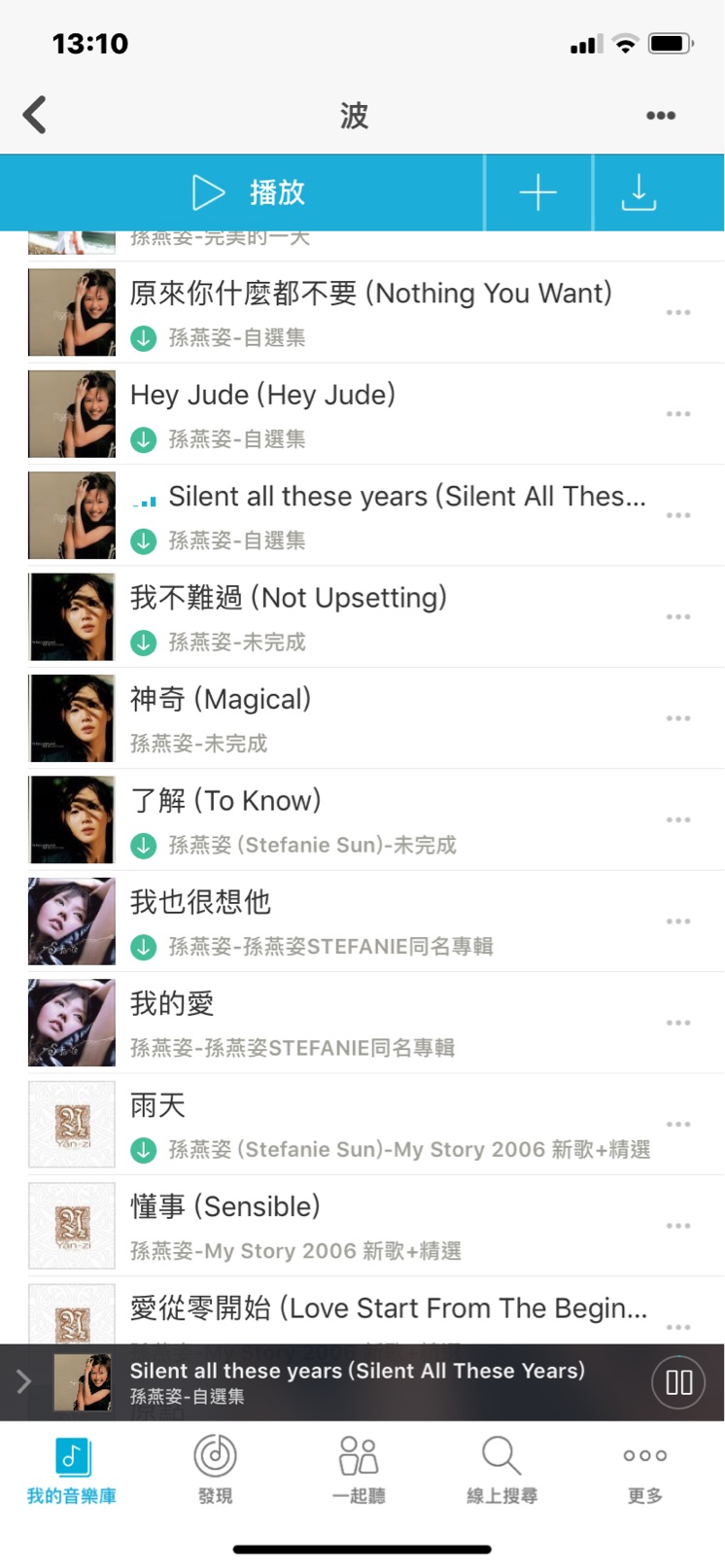Switch to the 發現 tab
Image resolution: width=725 pixels, height=1568 pixels.
point(215,1469)
